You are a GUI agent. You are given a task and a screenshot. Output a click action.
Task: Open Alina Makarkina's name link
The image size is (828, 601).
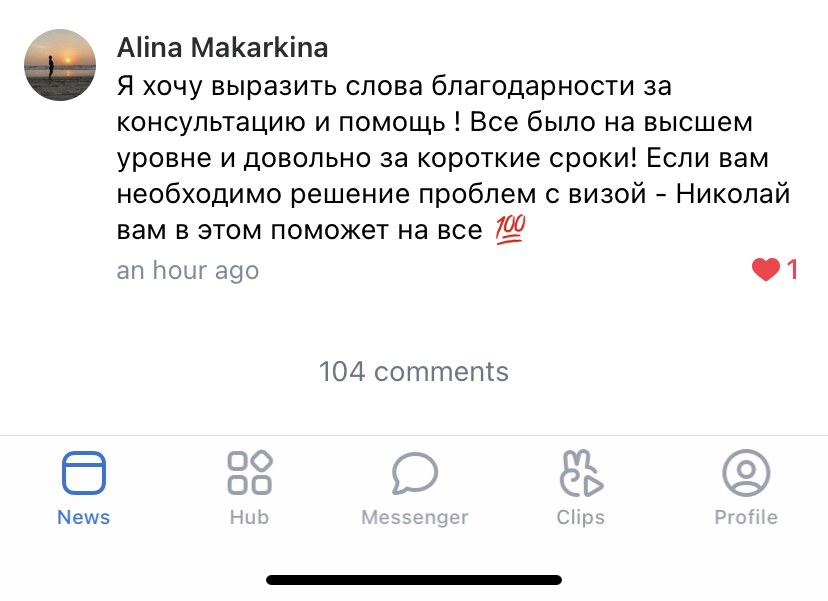coord(222,47)
